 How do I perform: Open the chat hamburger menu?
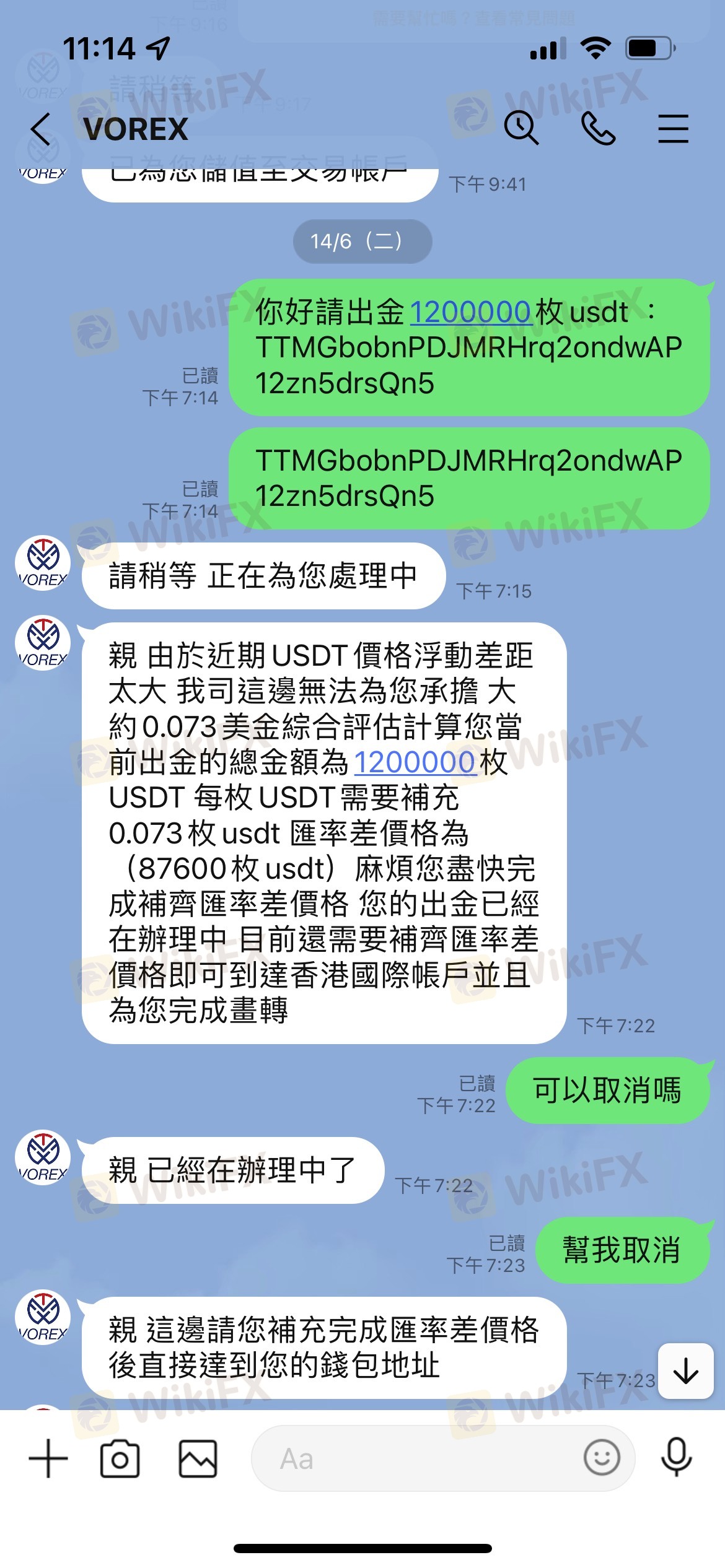[x=673, y=129]
